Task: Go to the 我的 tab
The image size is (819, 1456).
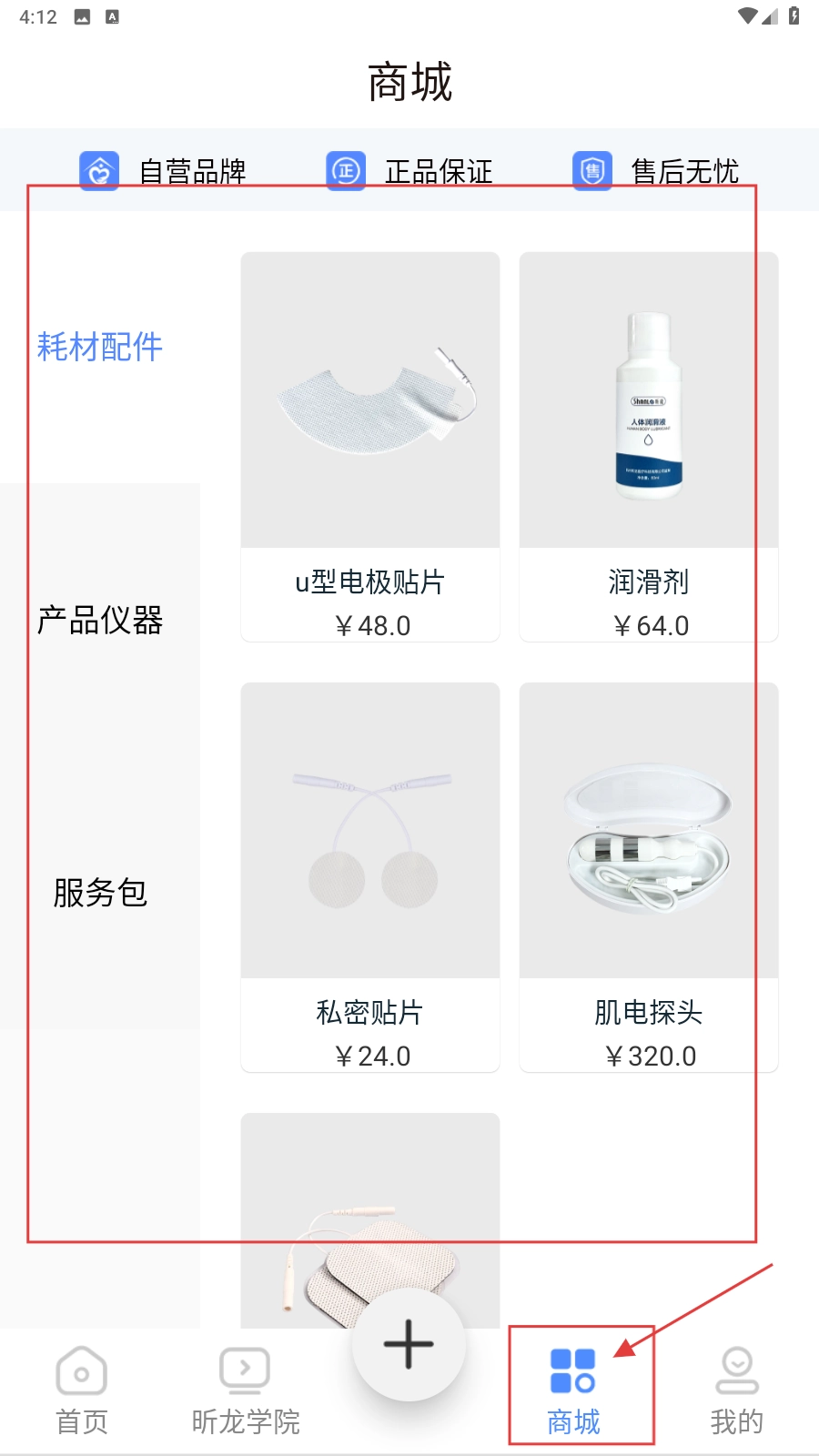Action: pos(737,1390)
